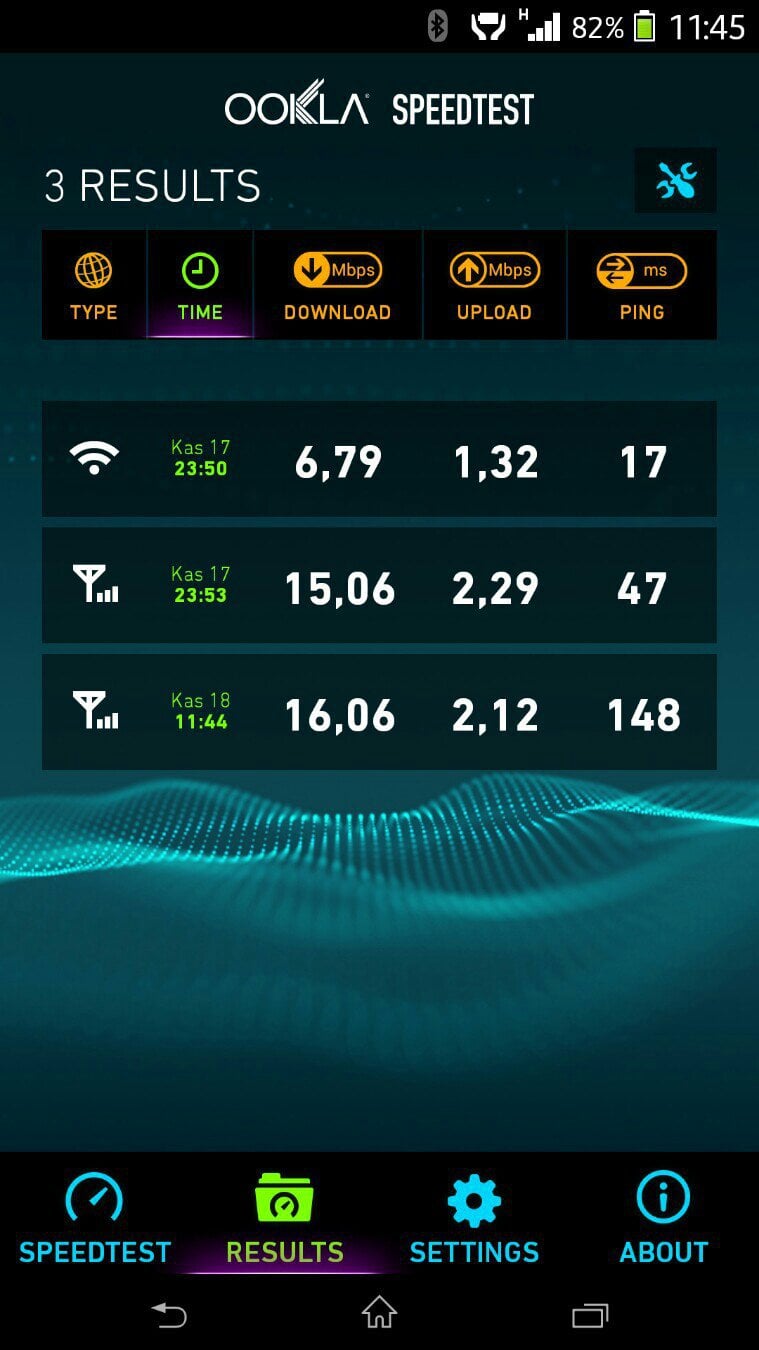Open the cellular result from Kas 18 11:44
This screenshot has width=759, height=1350.
point(379,712)
